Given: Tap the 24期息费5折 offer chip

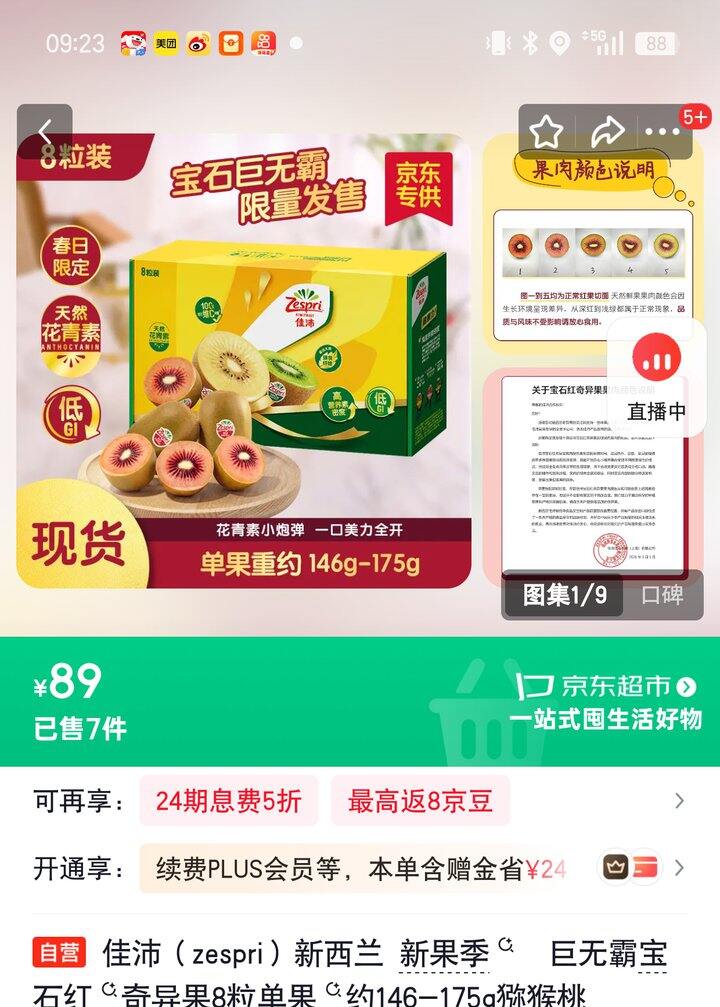Looking at the screenshot, I should 227,801.
